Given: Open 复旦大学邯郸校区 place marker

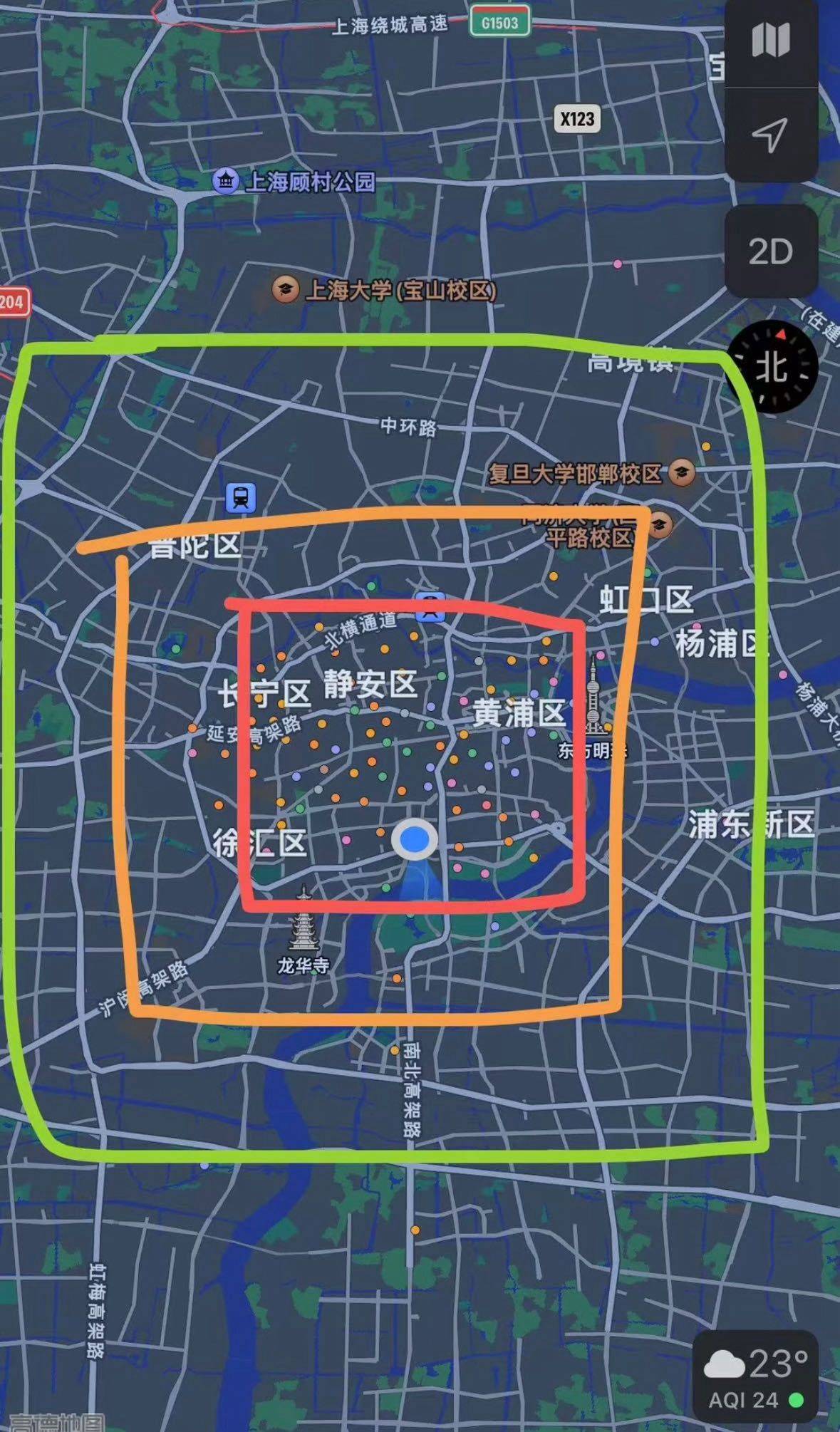Looking at the screenshot, I should point(681,472).
